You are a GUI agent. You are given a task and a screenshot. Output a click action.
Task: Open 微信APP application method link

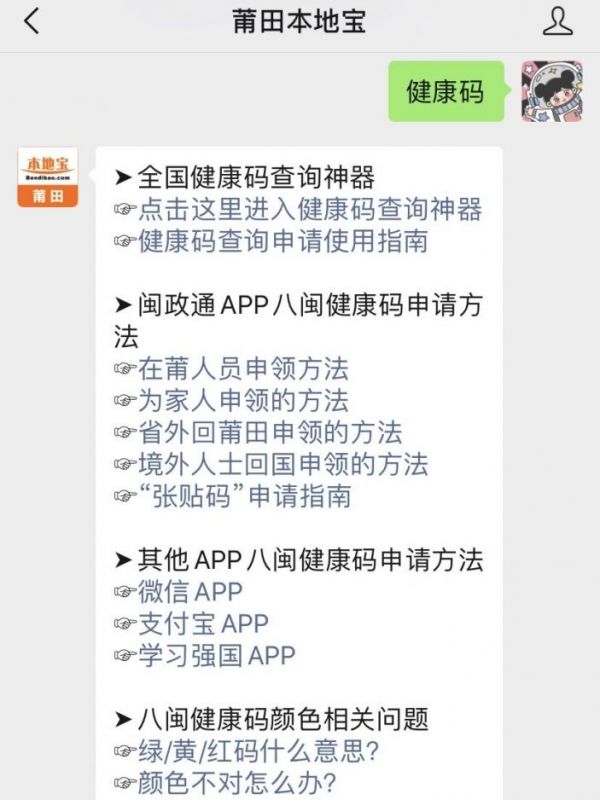[x=190, y=591]
